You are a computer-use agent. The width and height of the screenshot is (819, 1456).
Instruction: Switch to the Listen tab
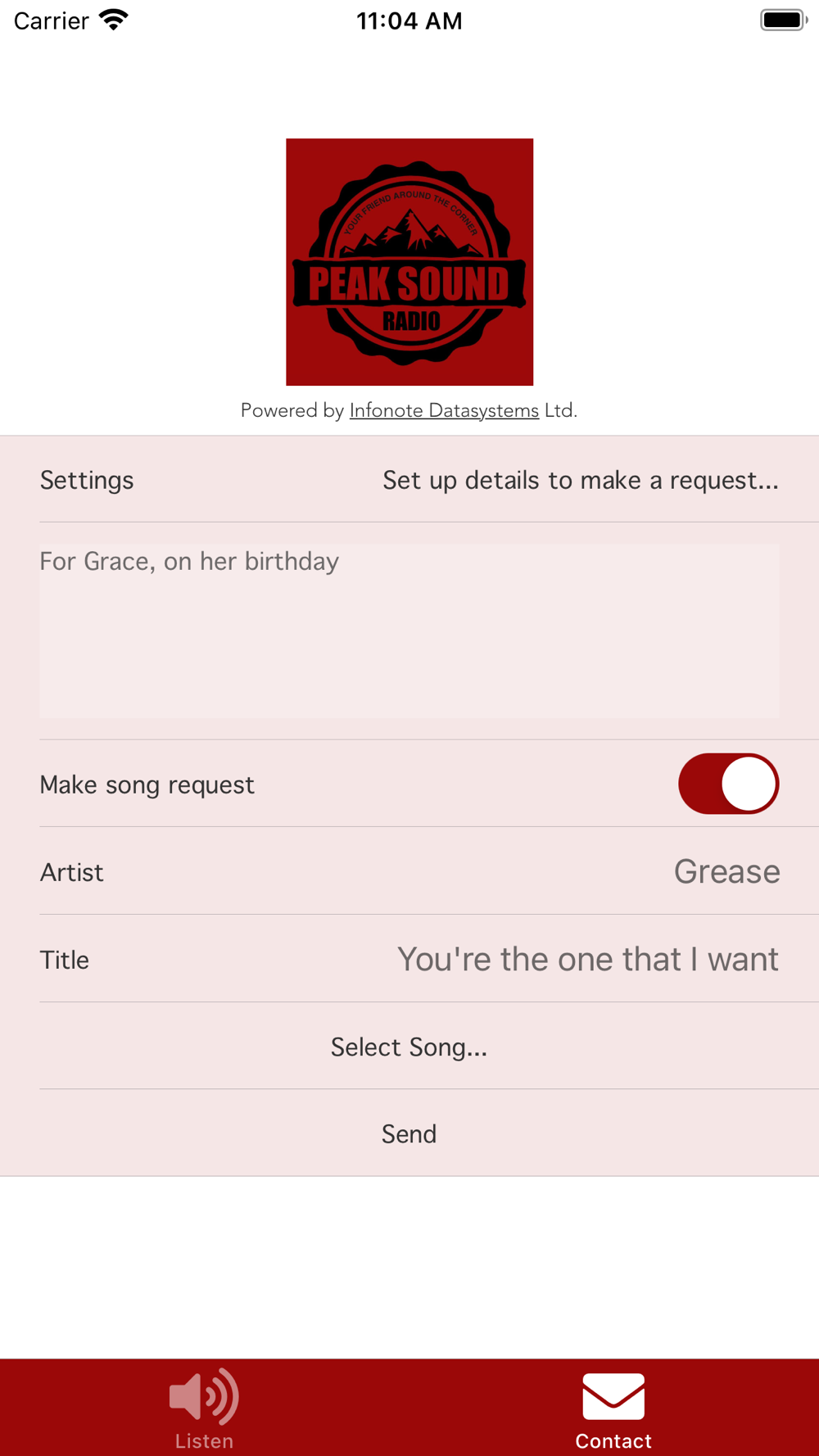coord(204,1409)
